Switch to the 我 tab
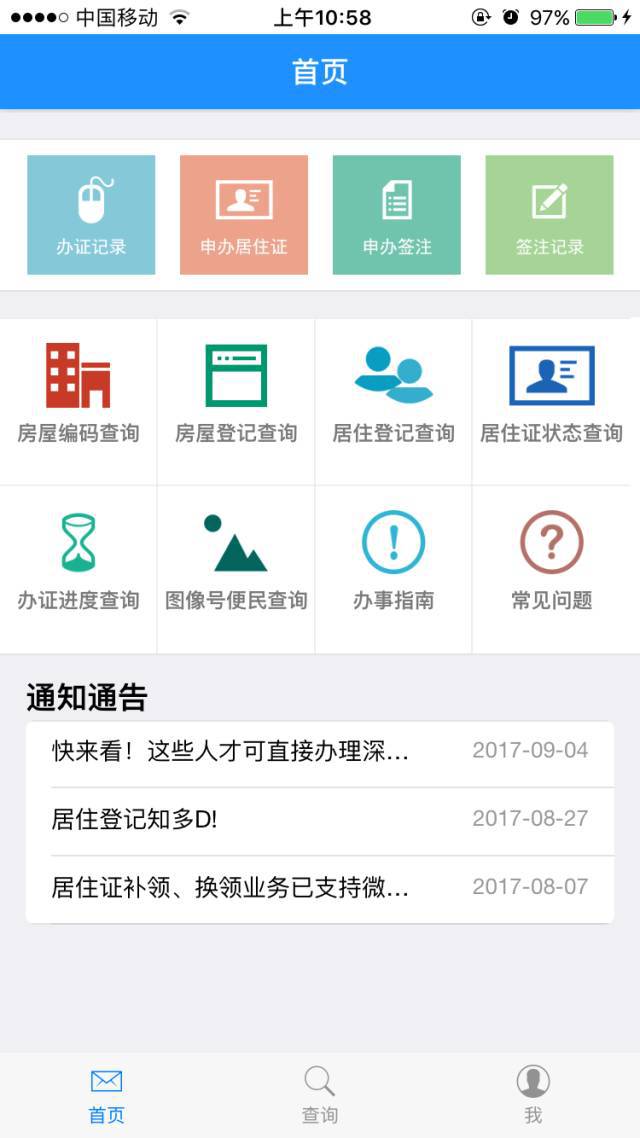This screenshot has height=1138, width=640. coord(533,1094)
